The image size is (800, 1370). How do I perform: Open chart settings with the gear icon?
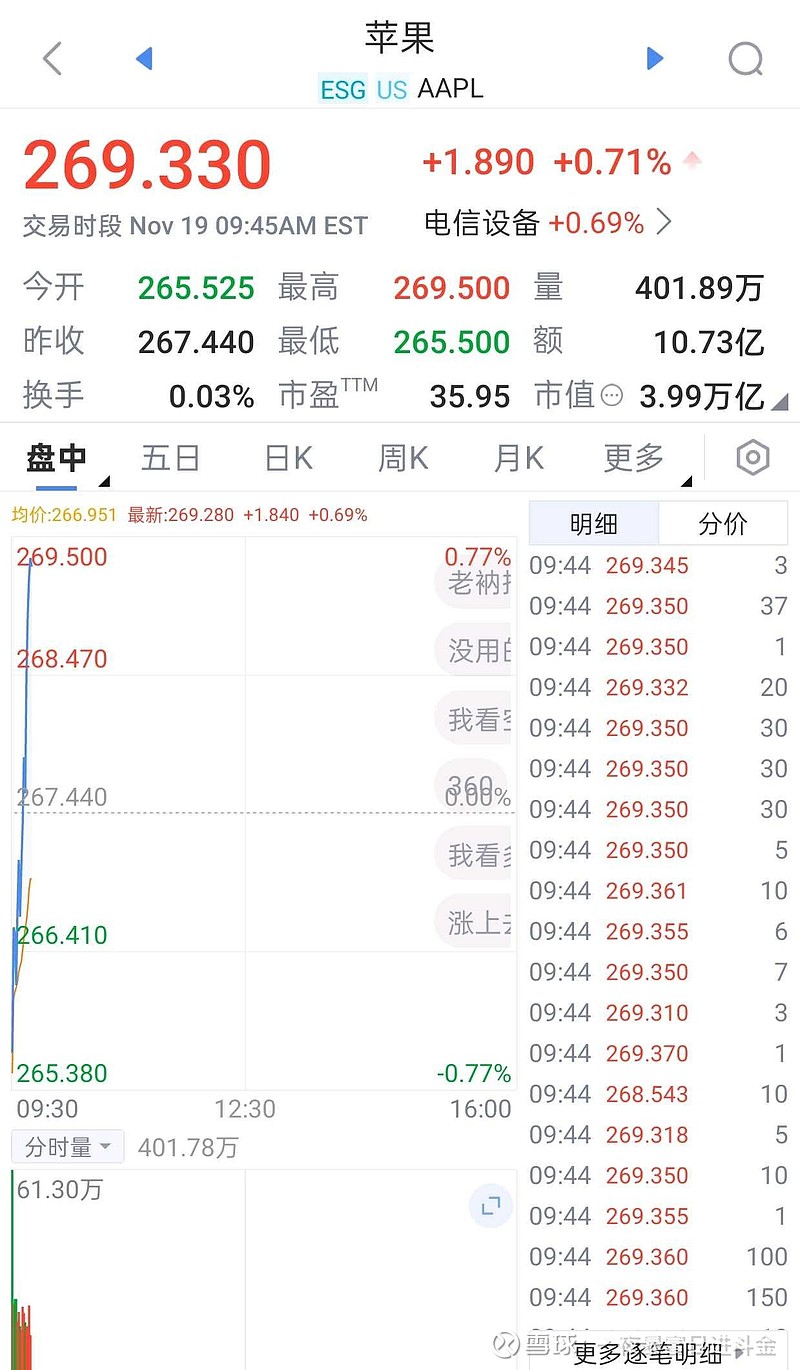[751, 457]
